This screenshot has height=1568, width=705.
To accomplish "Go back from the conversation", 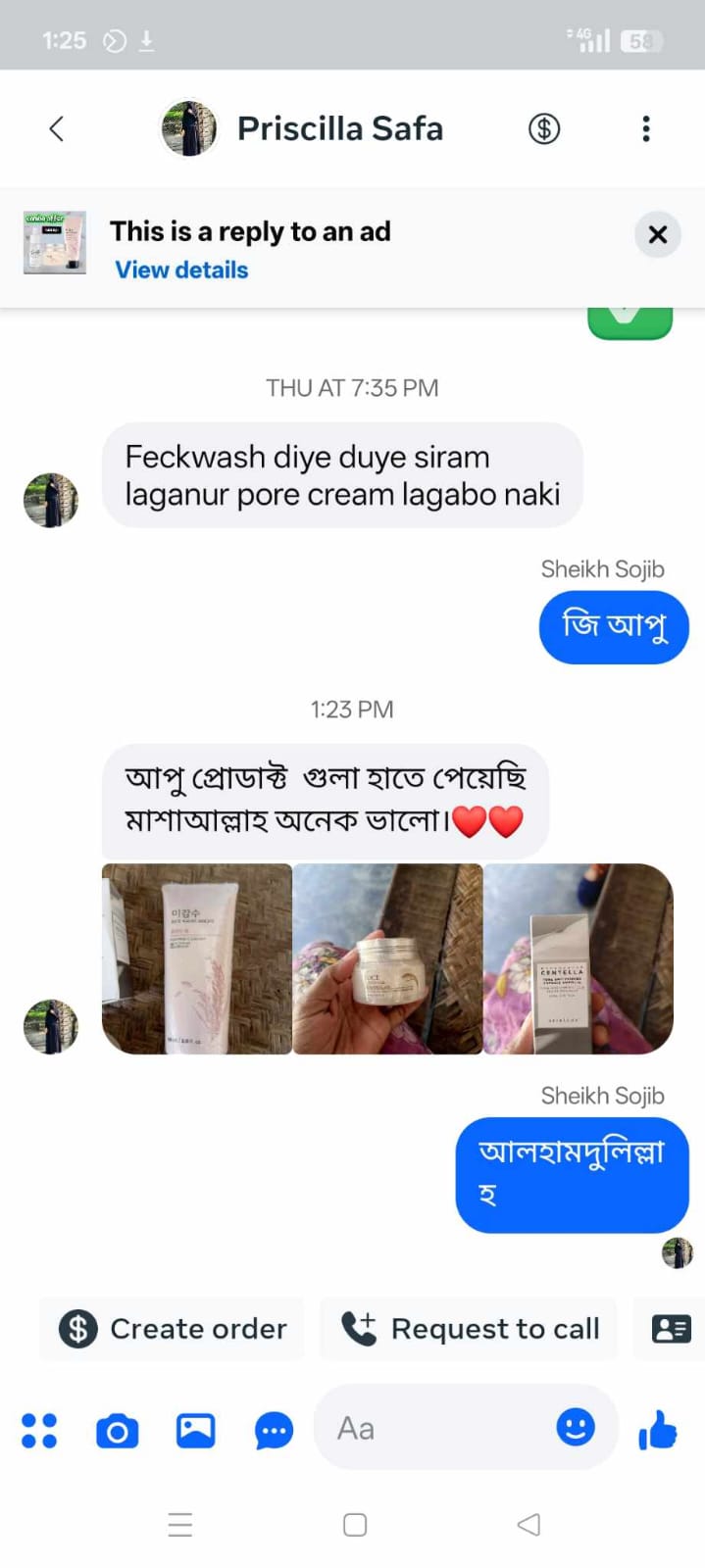I will pyautogui.click(x=56, y=128).
